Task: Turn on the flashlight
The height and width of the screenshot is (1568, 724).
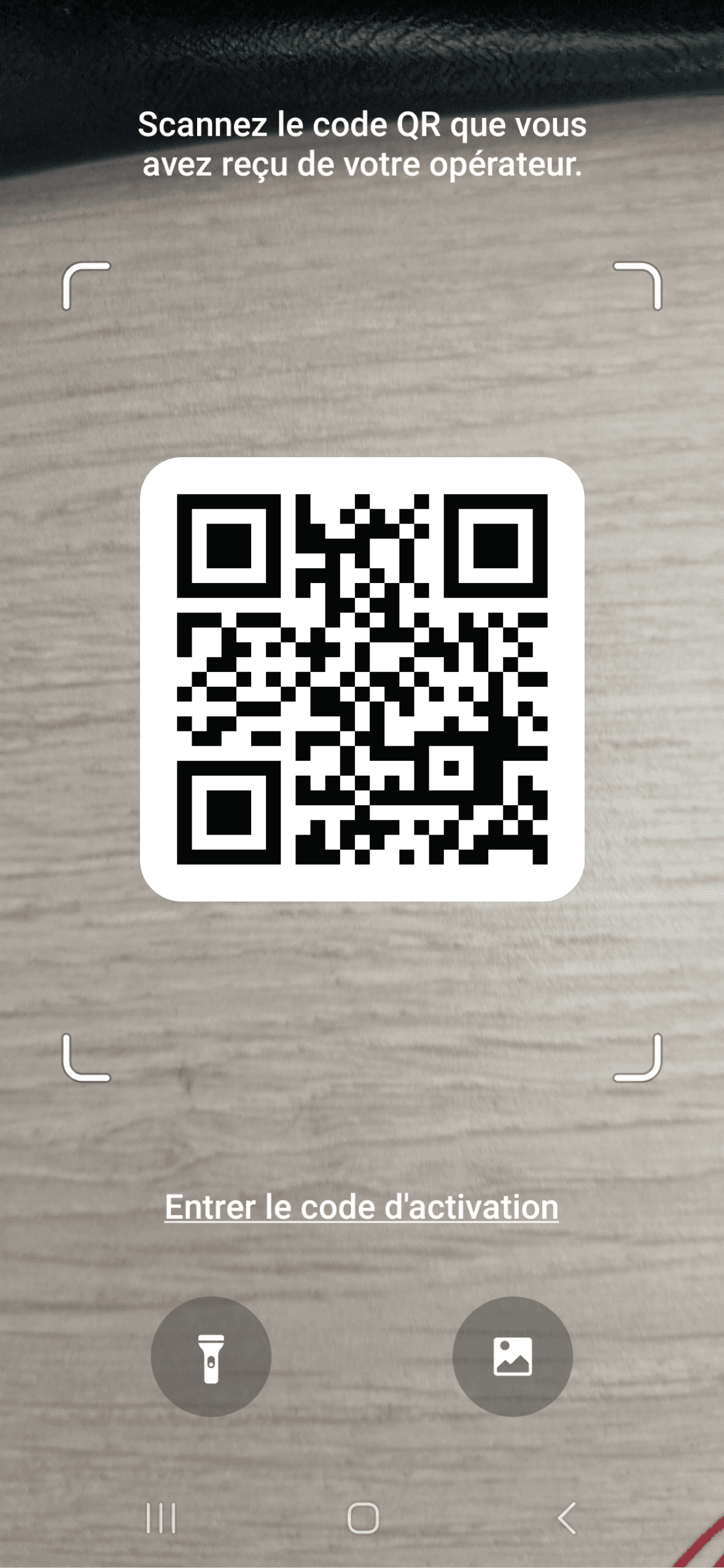Action: (211, 1356)
